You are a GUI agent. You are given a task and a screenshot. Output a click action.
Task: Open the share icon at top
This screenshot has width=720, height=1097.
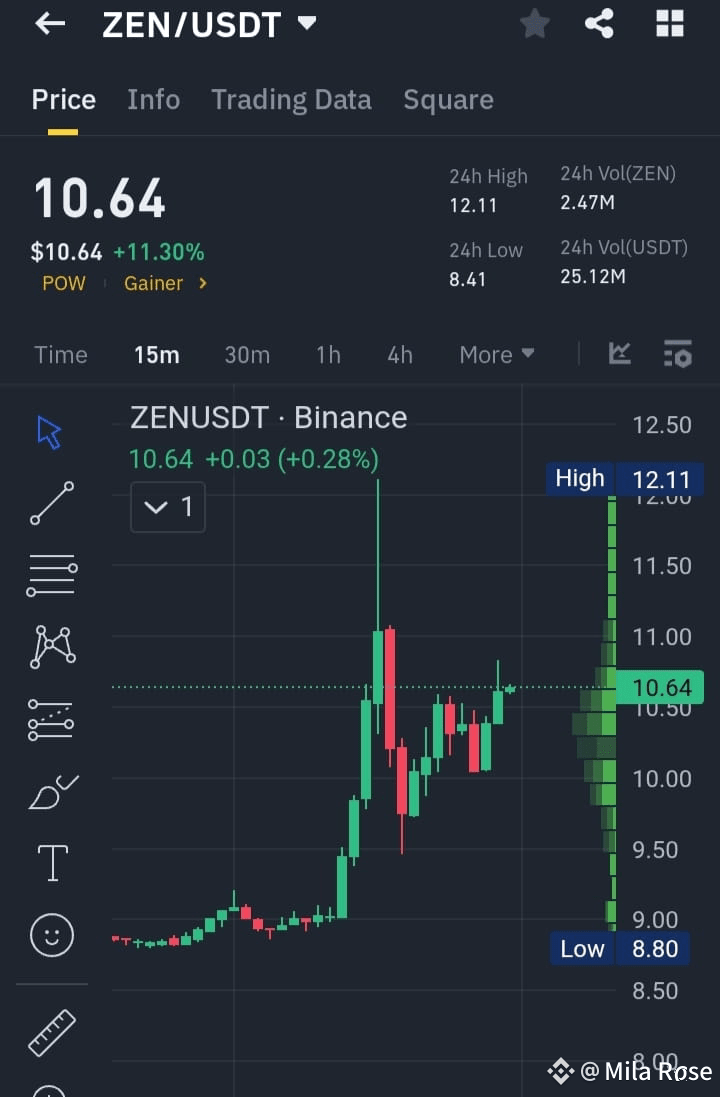(x=599, y=24)
